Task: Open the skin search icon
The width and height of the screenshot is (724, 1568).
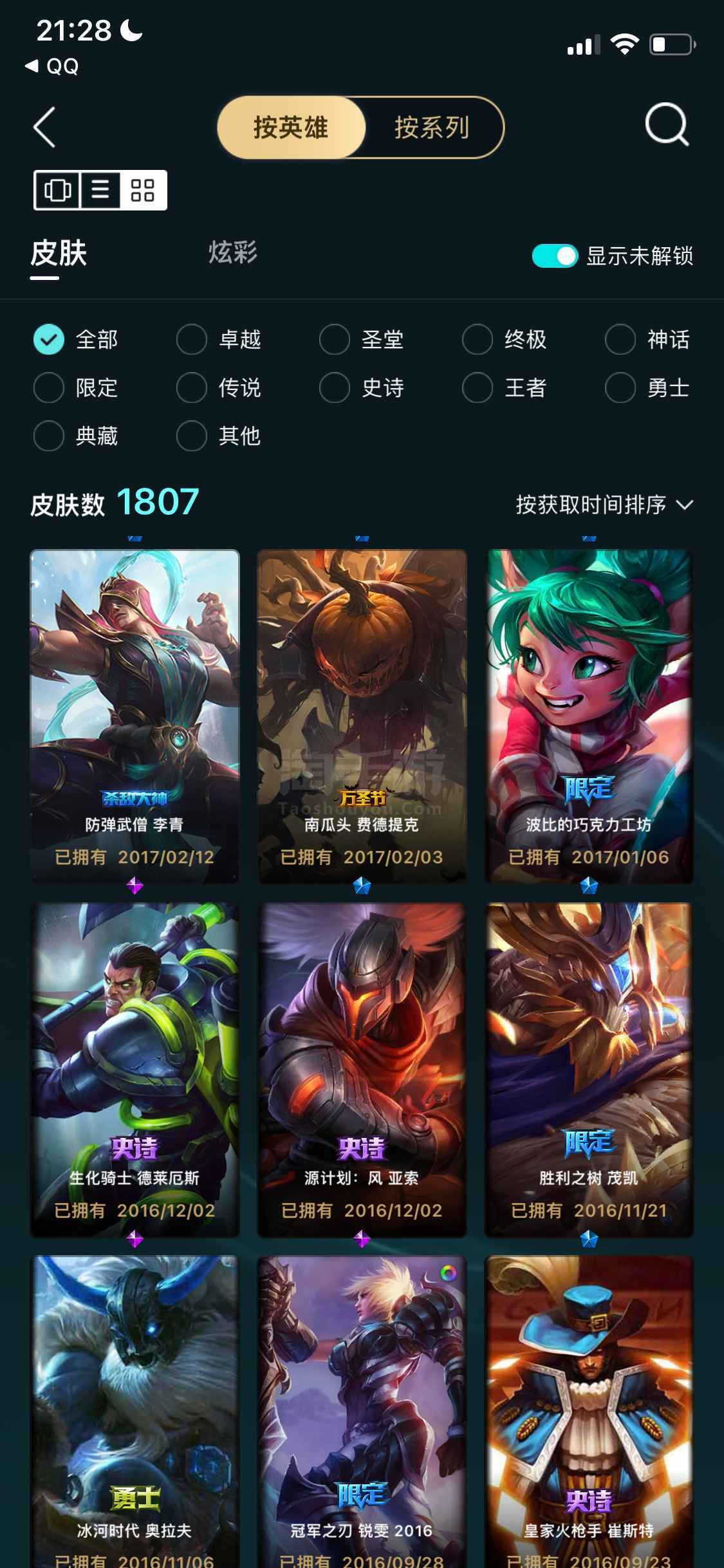Action: [667, 124]
